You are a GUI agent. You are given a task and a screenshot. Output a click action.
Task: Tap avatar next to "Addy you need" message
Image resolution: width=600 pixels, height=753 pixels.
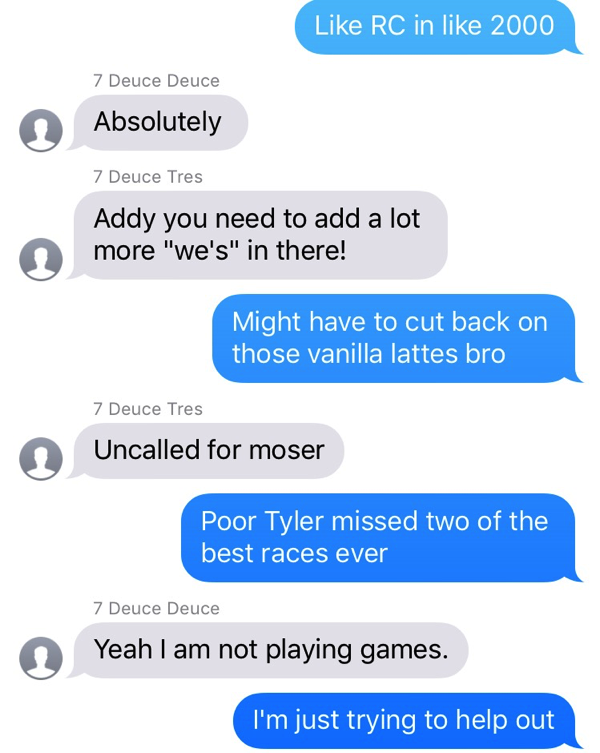coord(41,259)
